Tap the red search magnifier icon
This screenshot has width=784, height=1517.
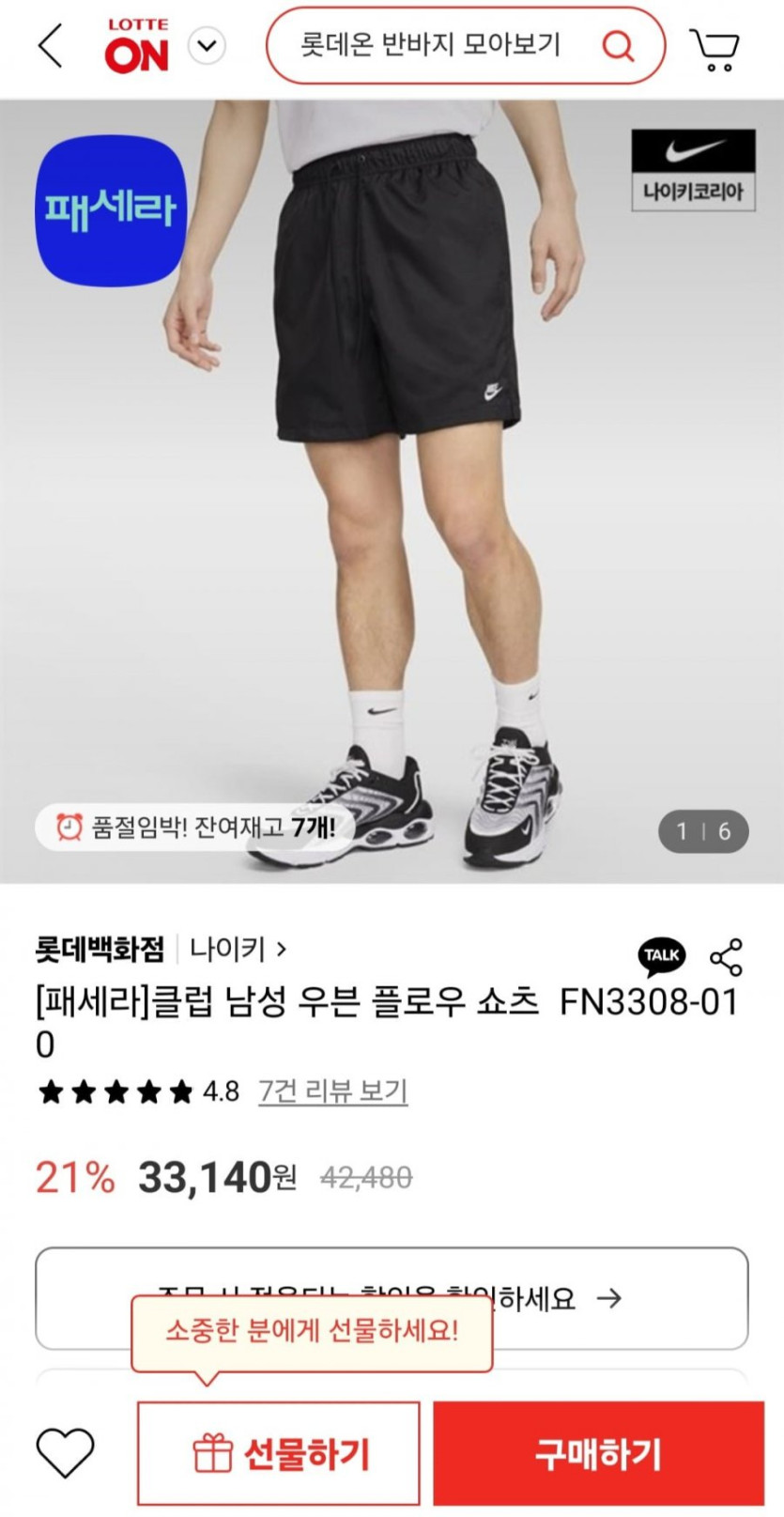(618, 44)
